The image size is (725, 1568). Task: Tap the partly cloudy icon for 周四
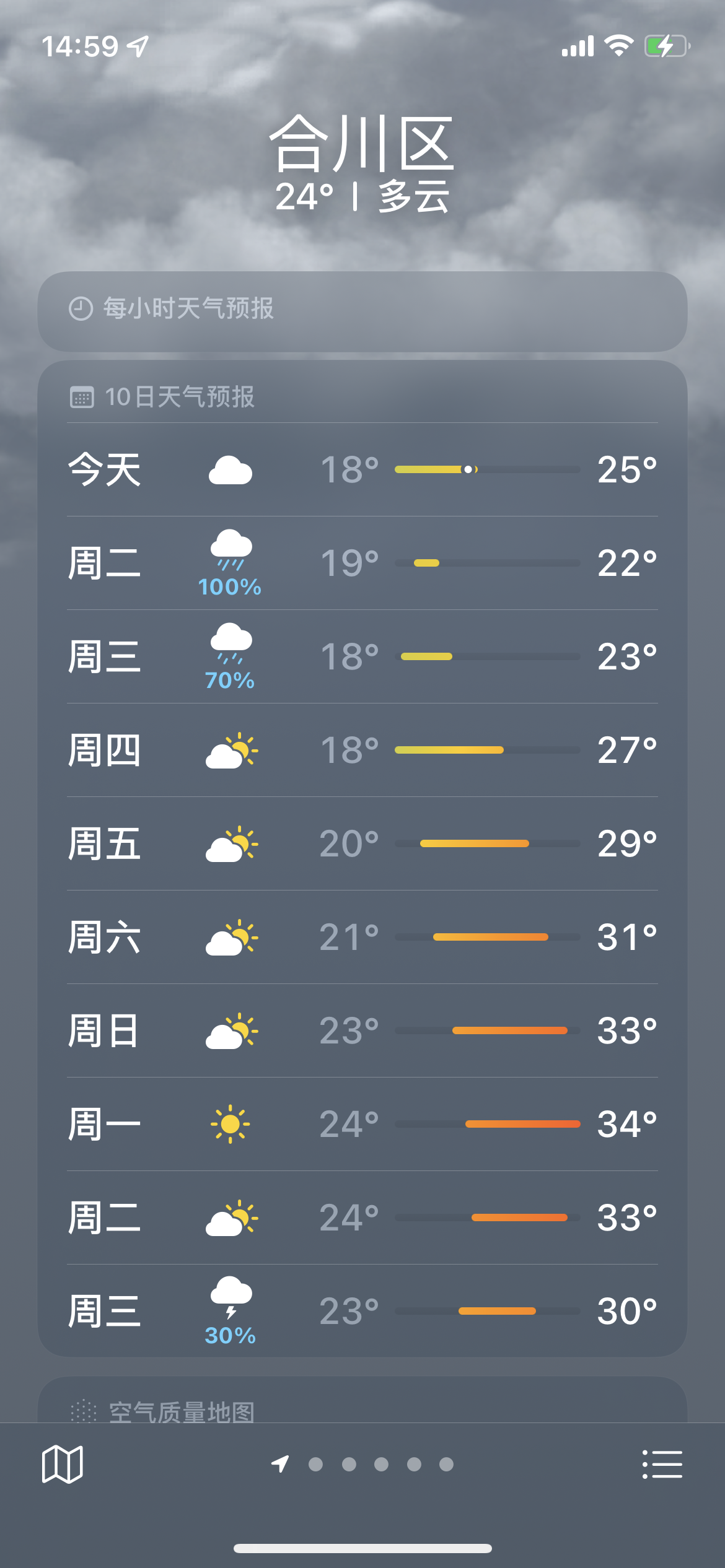(230, 750)
